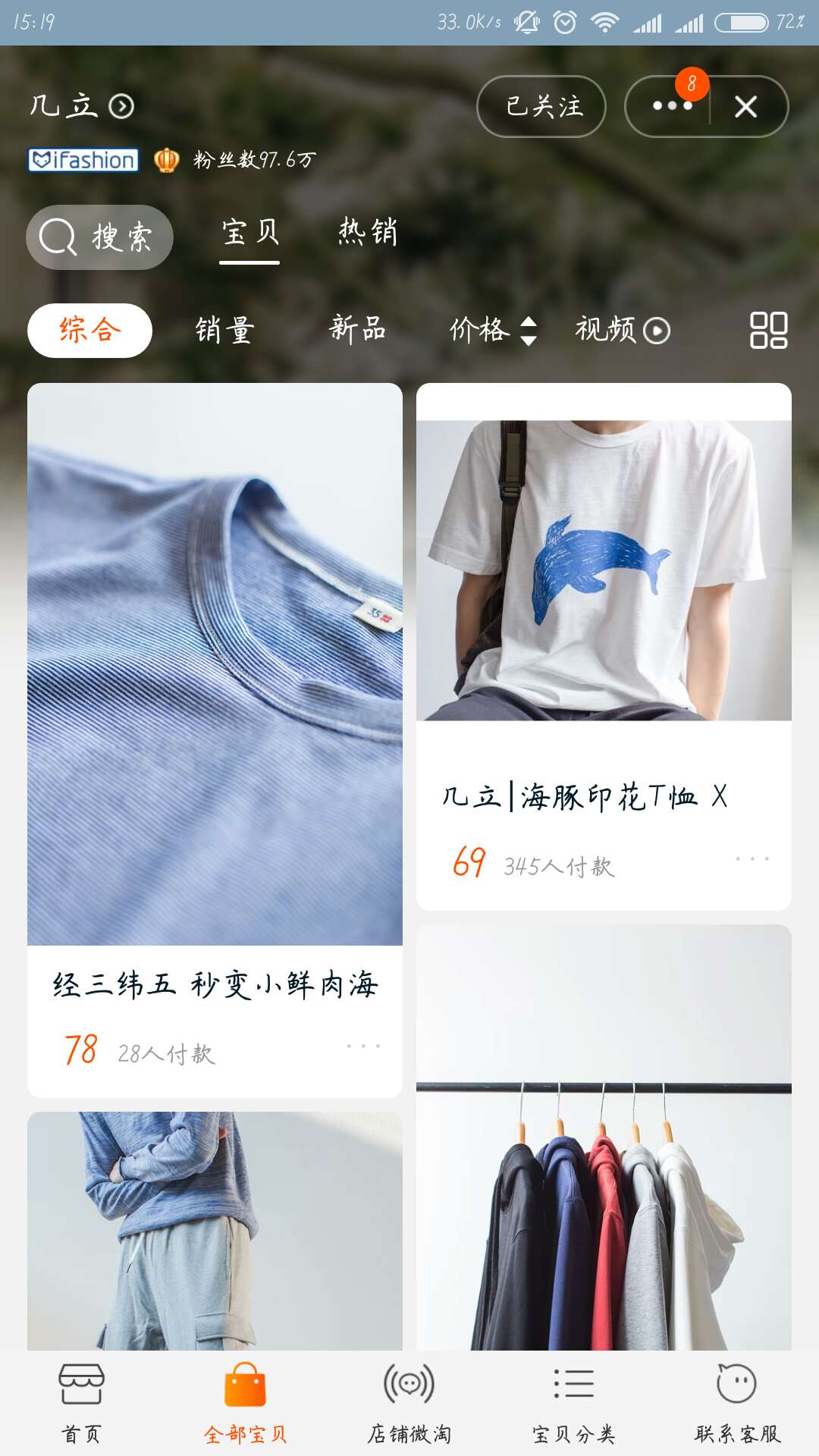This screenshot has height=1456, width=819.
Task: Switch to grid layout view
Action: point(768,329)
